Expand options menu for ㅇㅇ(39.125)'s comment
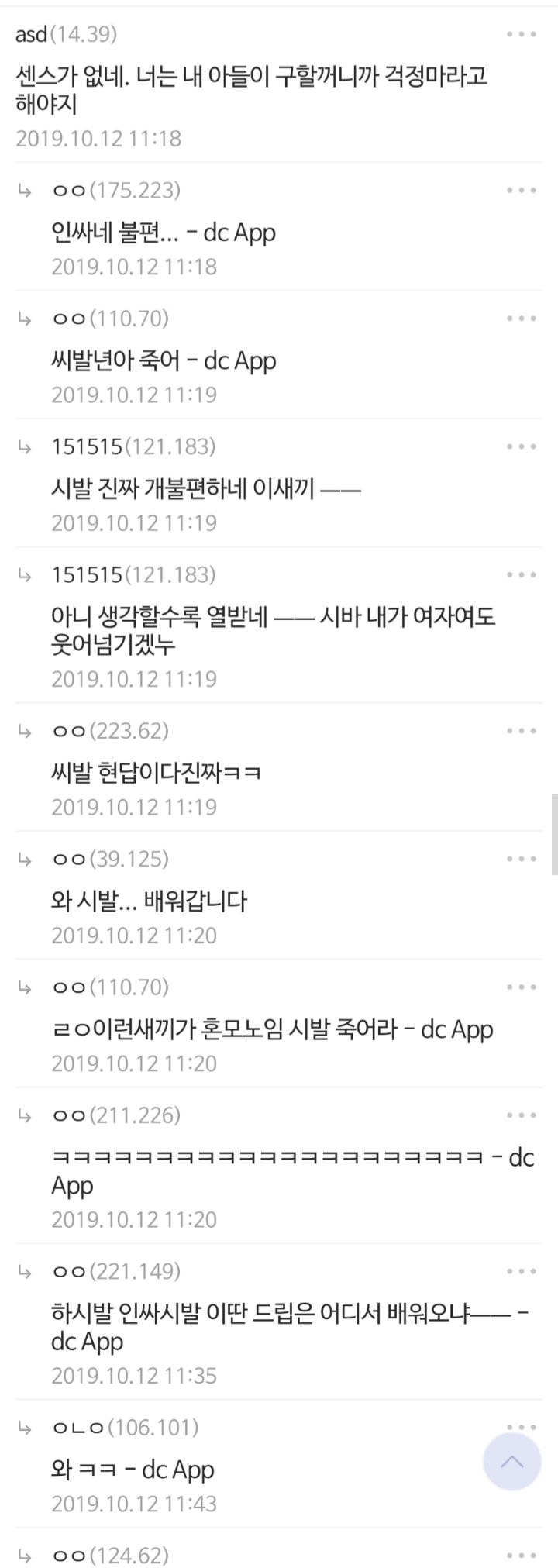This screenshot has width=558, height=1568. [x=522, y=857]
